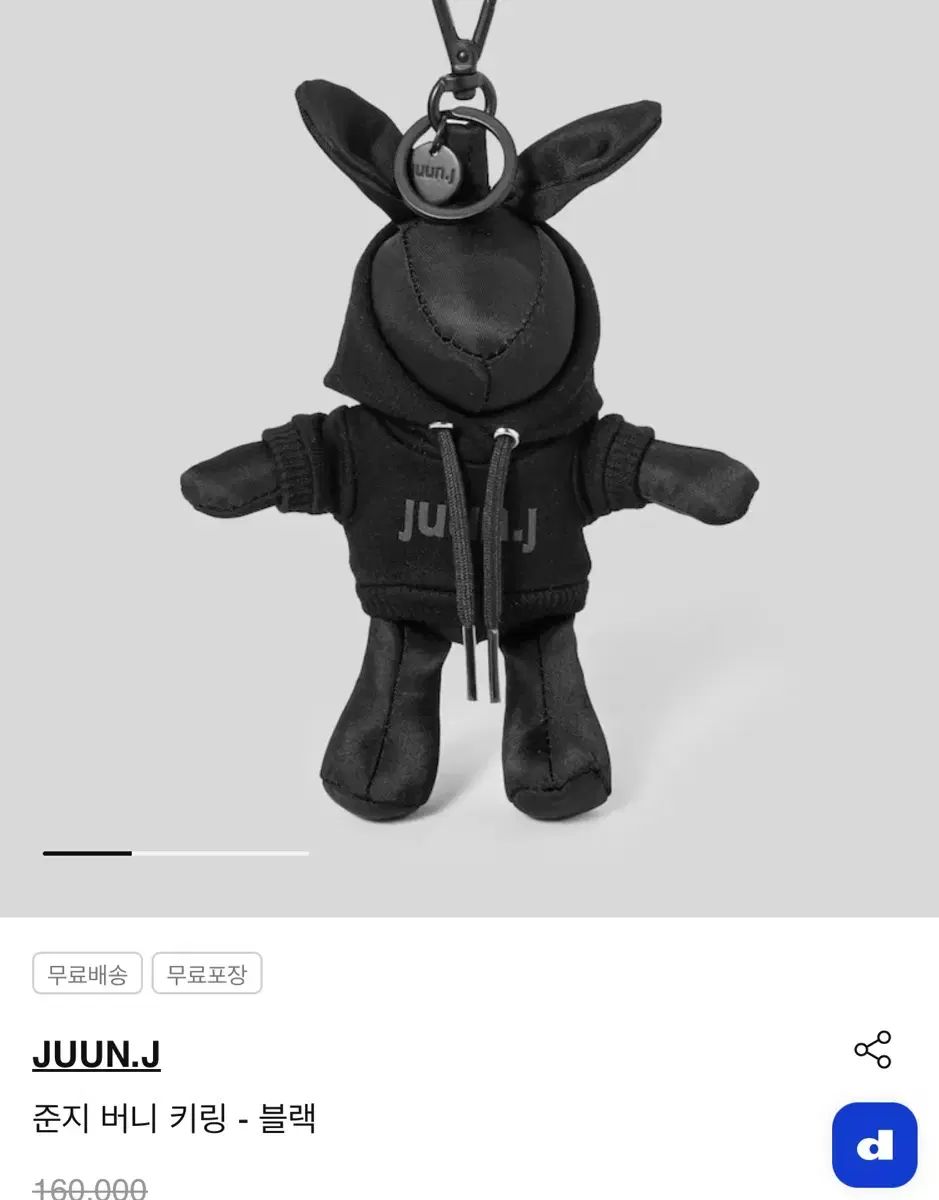The width and height of the screenshot is (939, 1200).
Task: Click the three-dot share network icon
Action: point(871,1047)
